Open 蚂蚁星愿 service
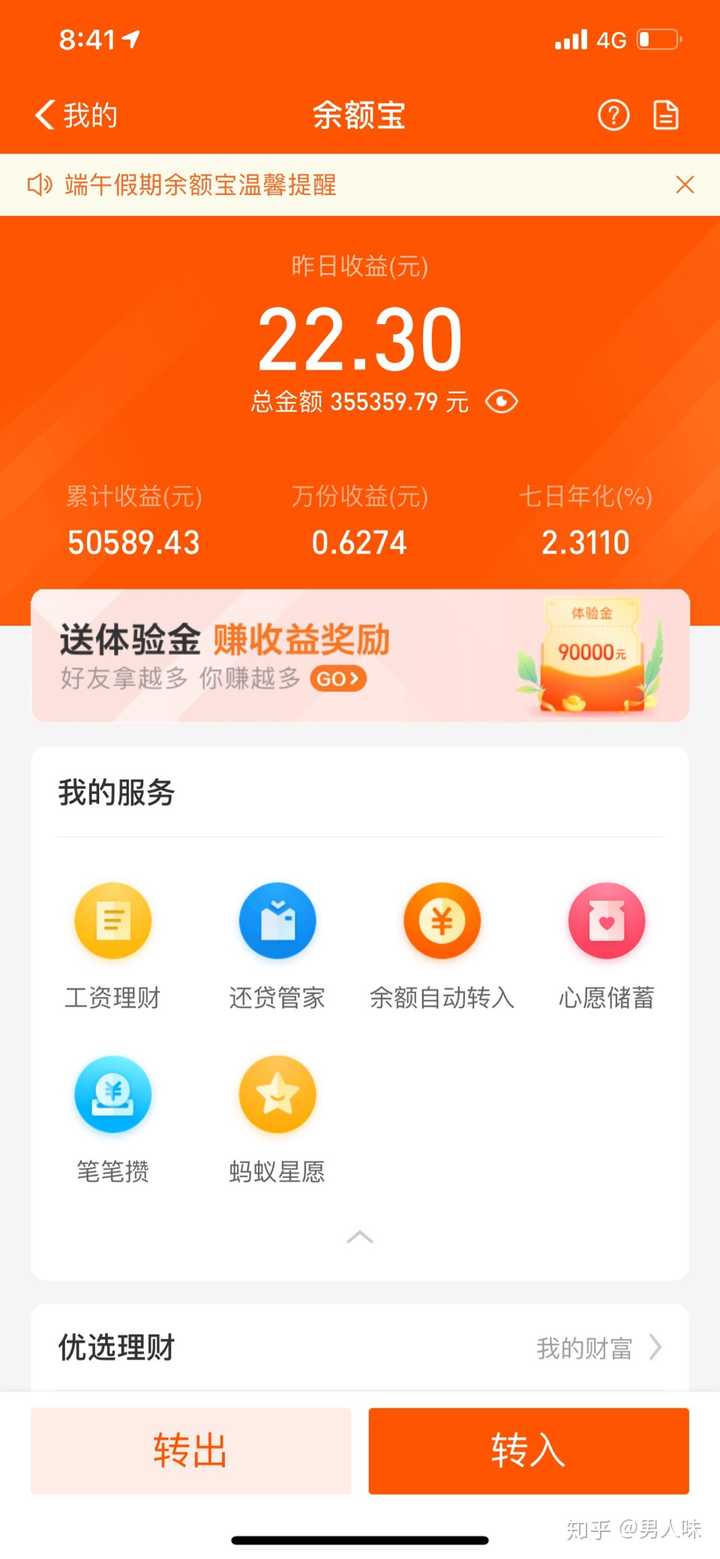This screenshot has height=1559, width=720. point(277,1121)
